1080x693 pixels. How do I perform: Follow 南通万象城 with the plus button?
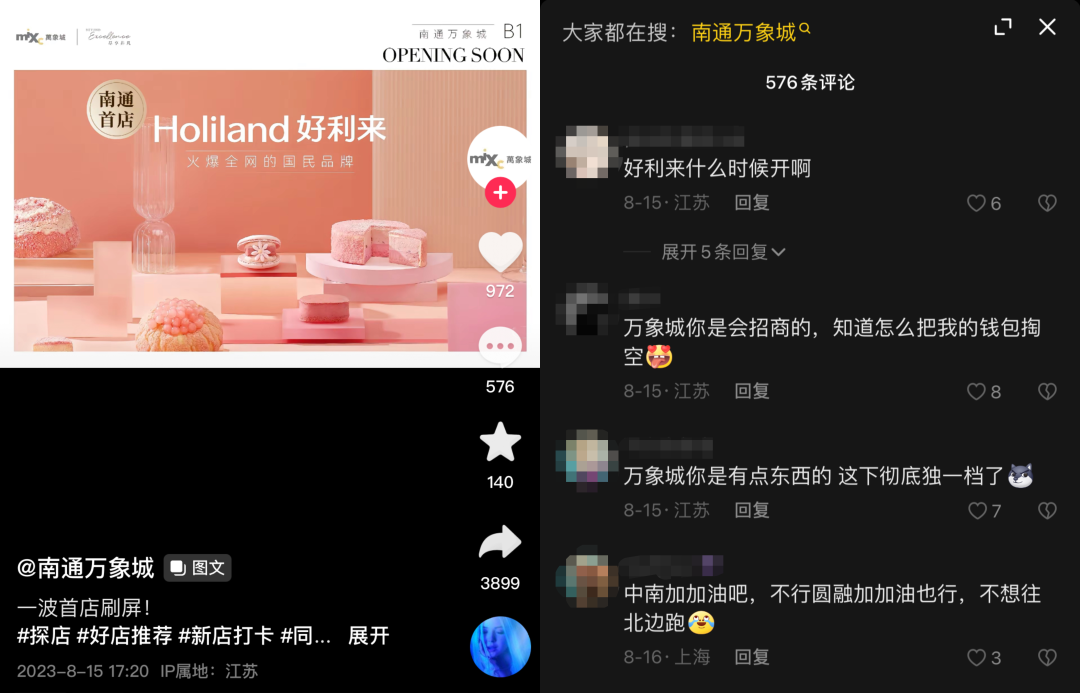[x=500, y=192]
